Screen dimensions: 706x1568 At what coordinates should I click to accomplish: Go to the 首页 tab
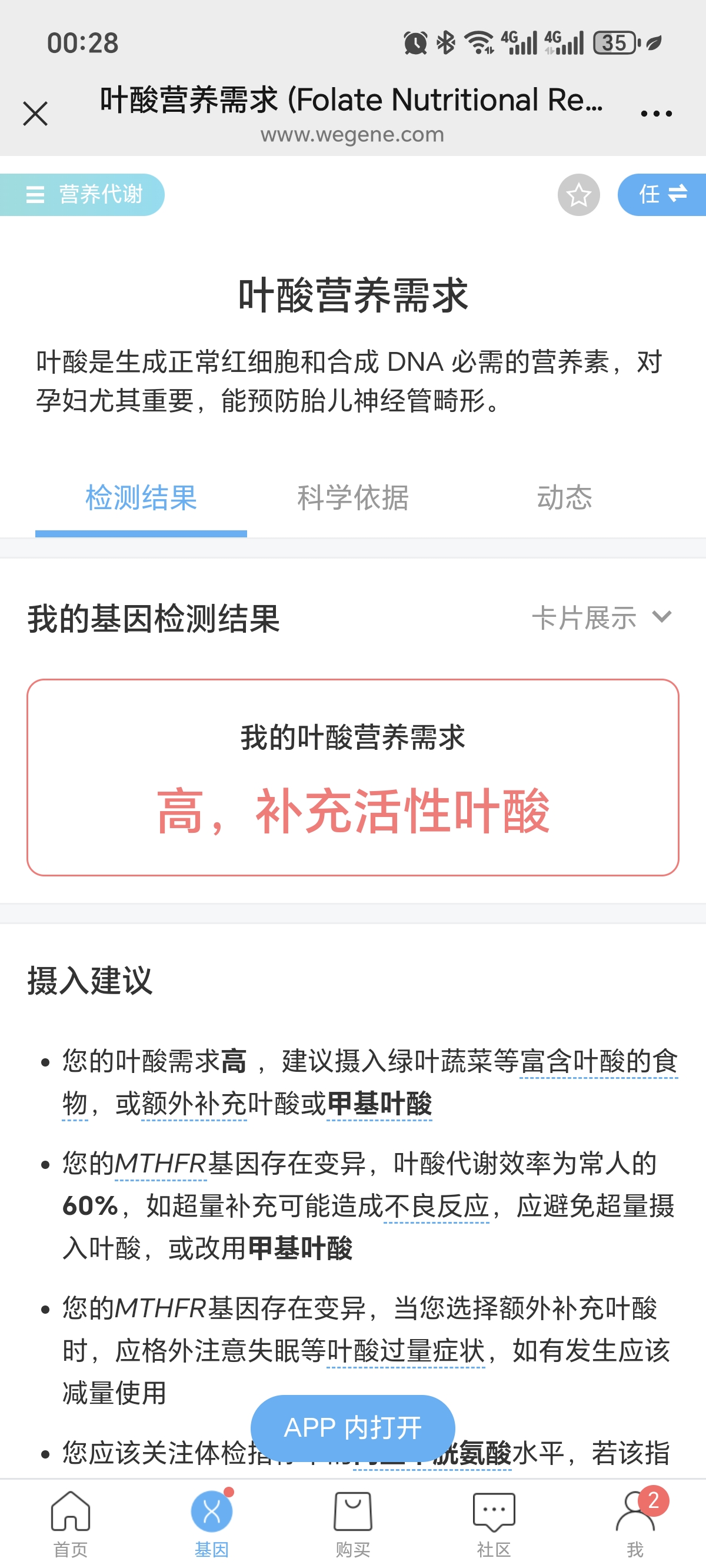[x=71, y=1523]
